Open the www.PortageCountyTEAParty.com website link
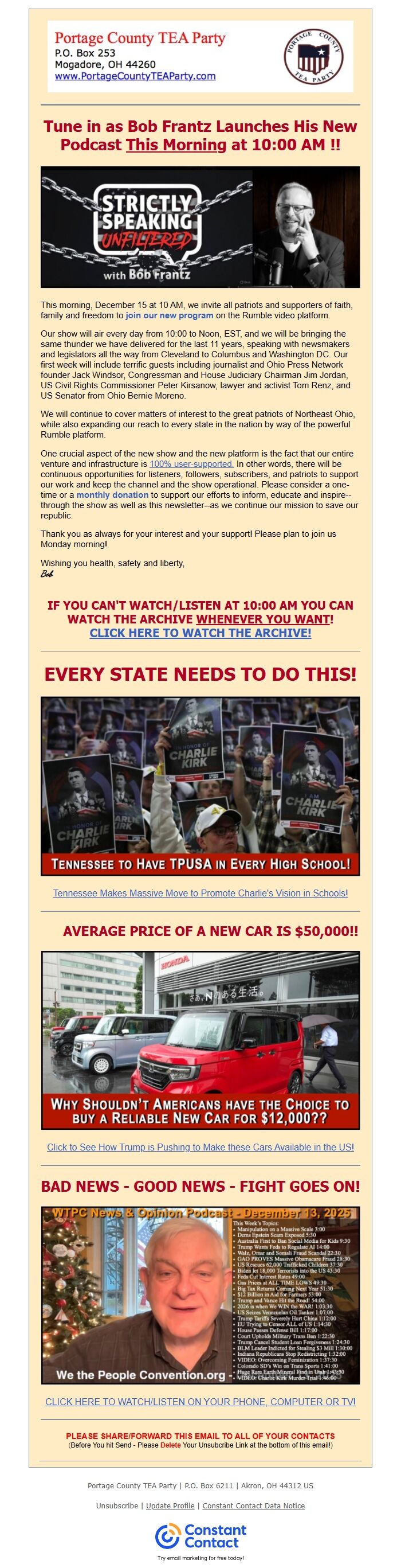The height and width of the screenshot is (1568, 401). [x=135, y=76]
